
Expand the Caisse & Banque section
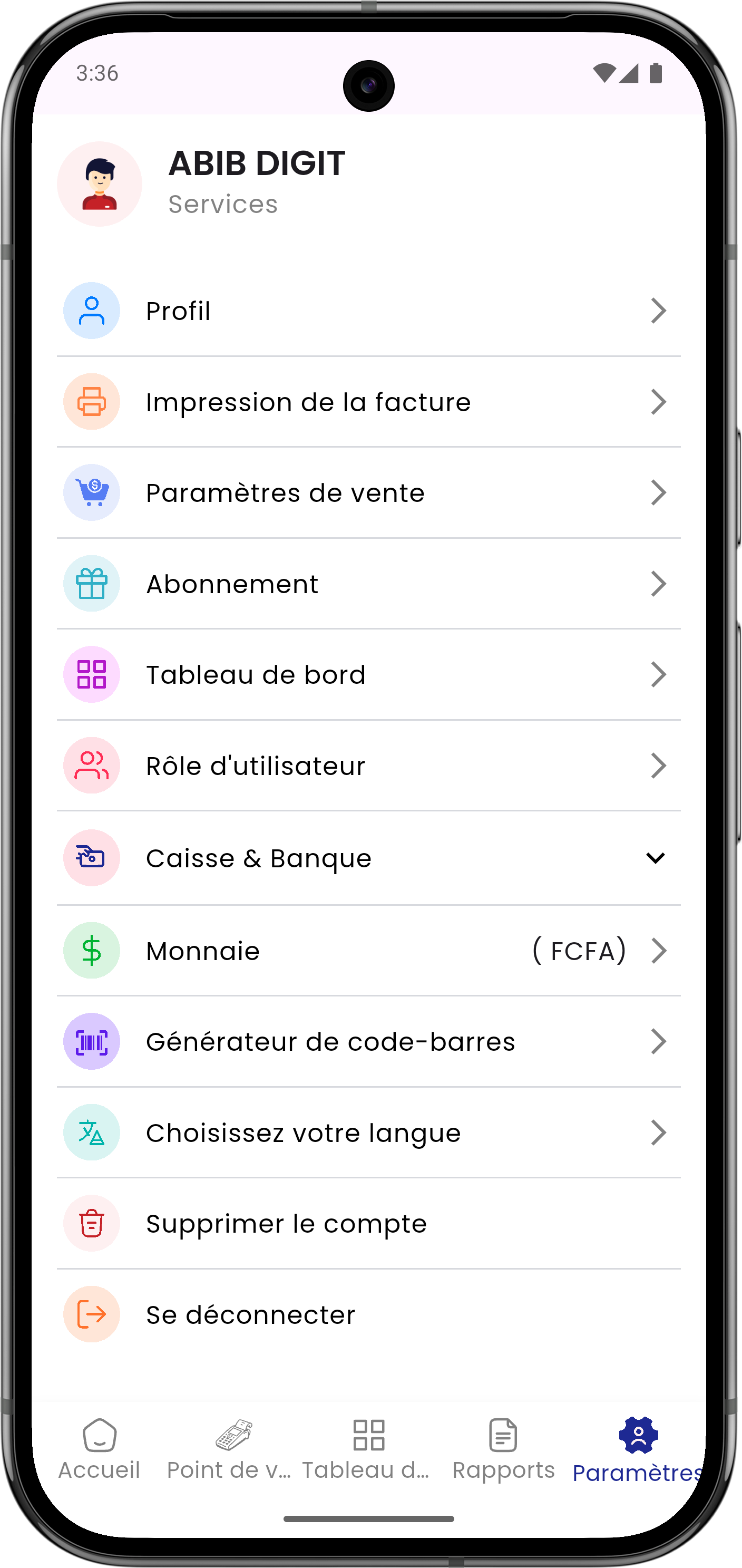pos(367,858)
